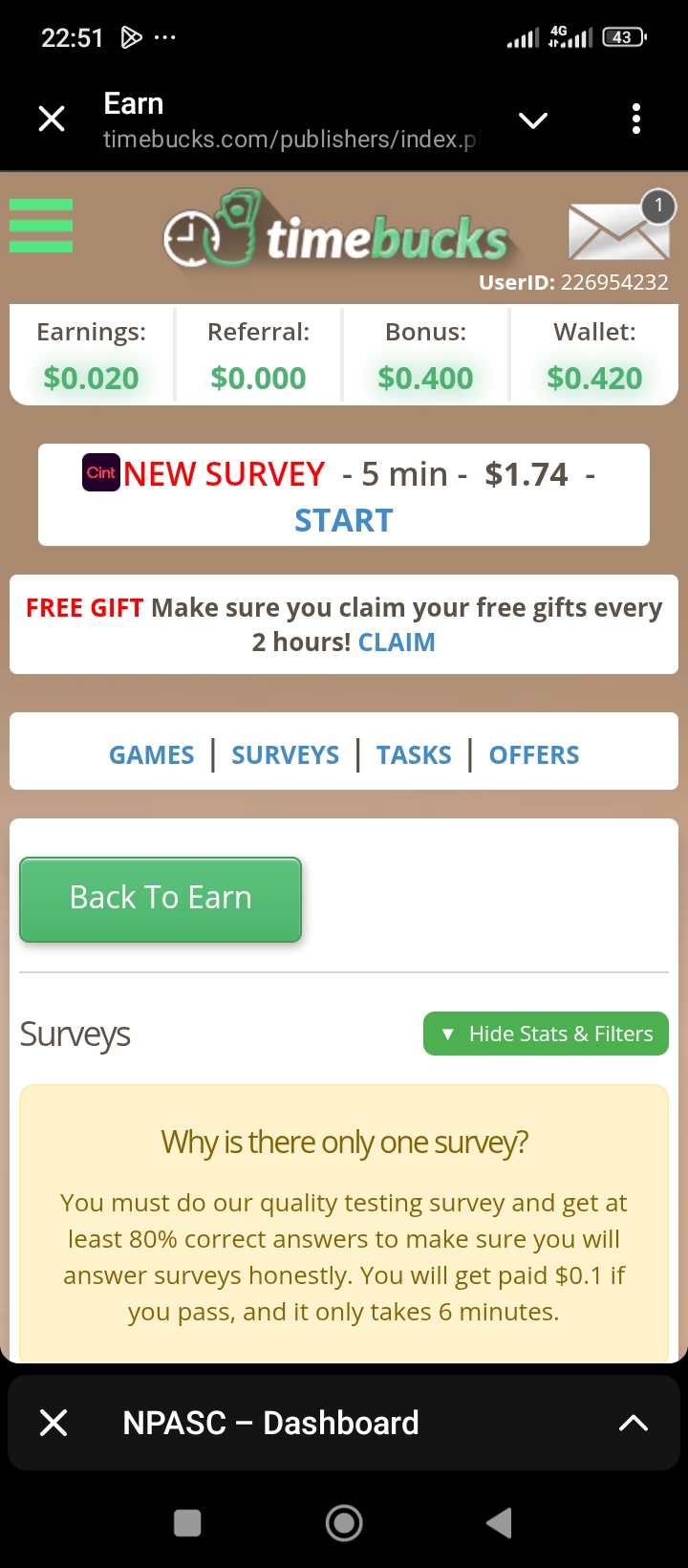Claim the free gift
Viewport: 688px width, 1568px height.
coord(397,642)
